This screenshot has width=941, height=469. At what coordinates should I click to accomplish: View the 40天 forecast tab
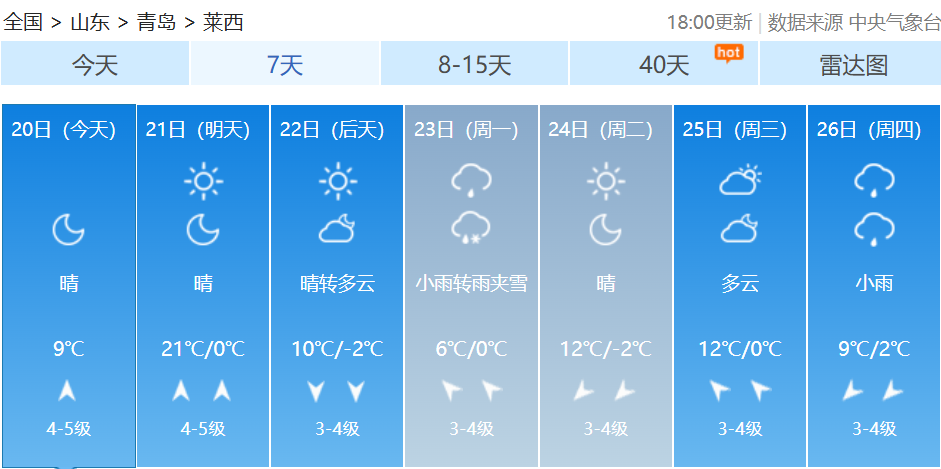(x=664, y=65)
